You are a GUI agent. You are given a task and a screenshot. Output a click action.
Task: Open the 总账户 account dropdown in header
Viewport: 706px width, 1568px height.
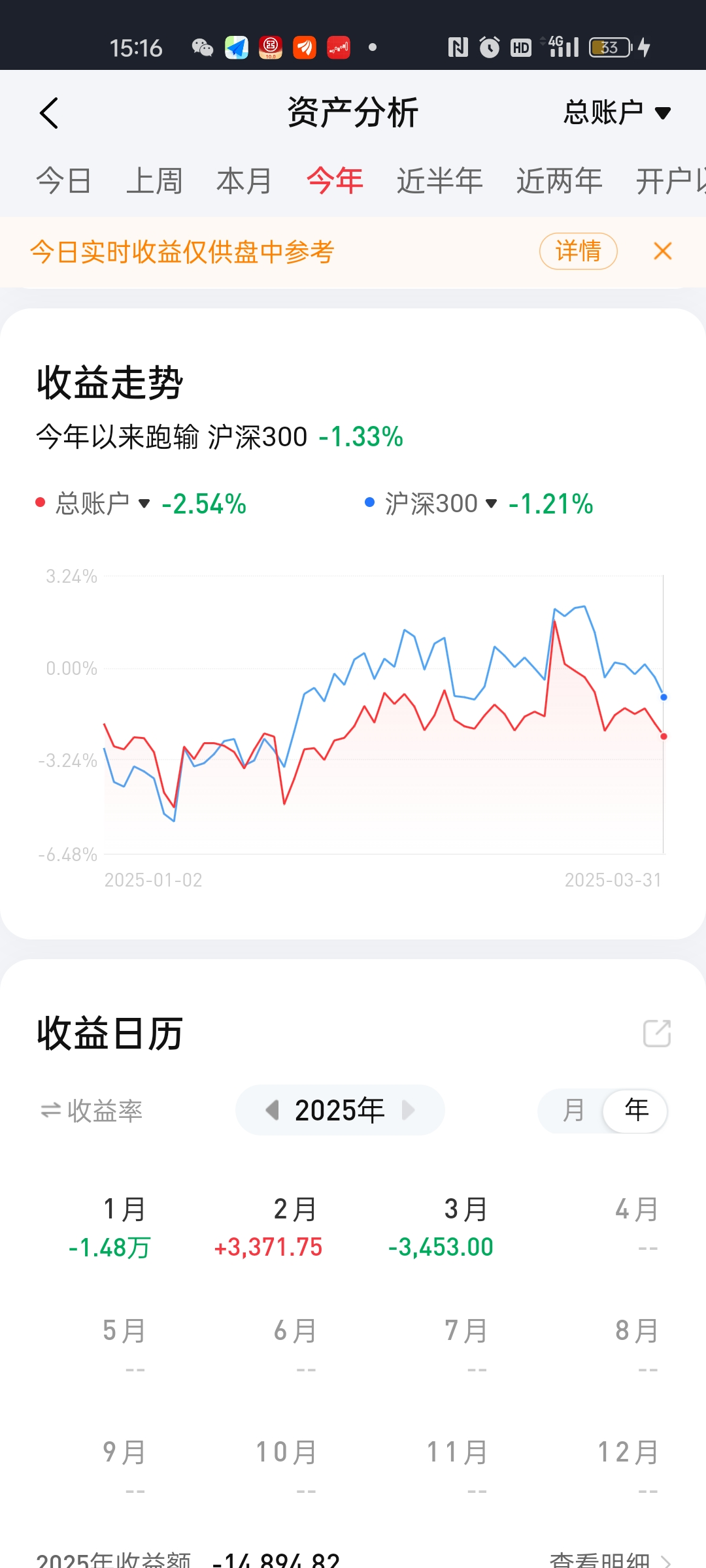tap(616, 112)
